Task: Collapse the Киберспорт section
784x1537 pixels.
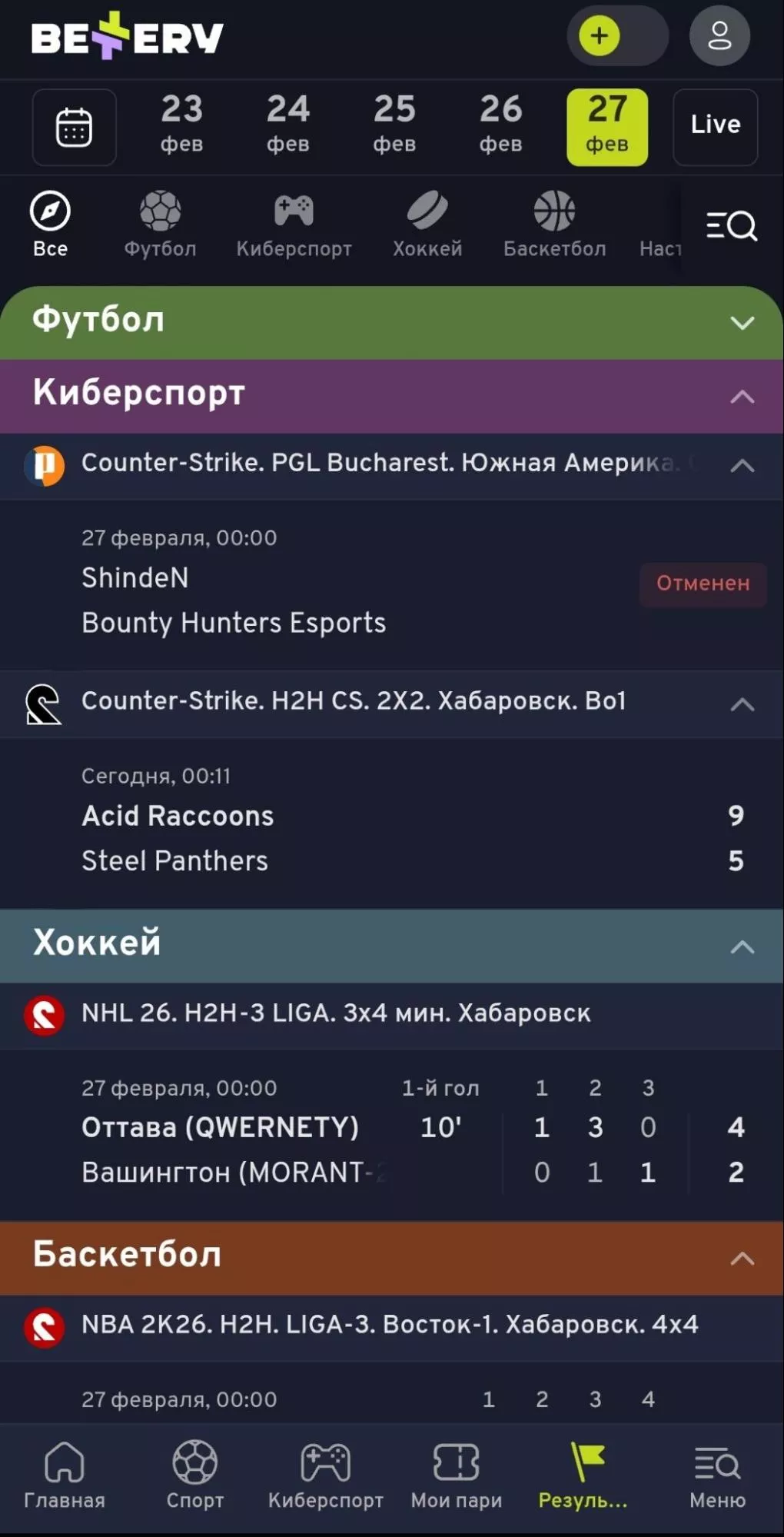Action: 741,397
